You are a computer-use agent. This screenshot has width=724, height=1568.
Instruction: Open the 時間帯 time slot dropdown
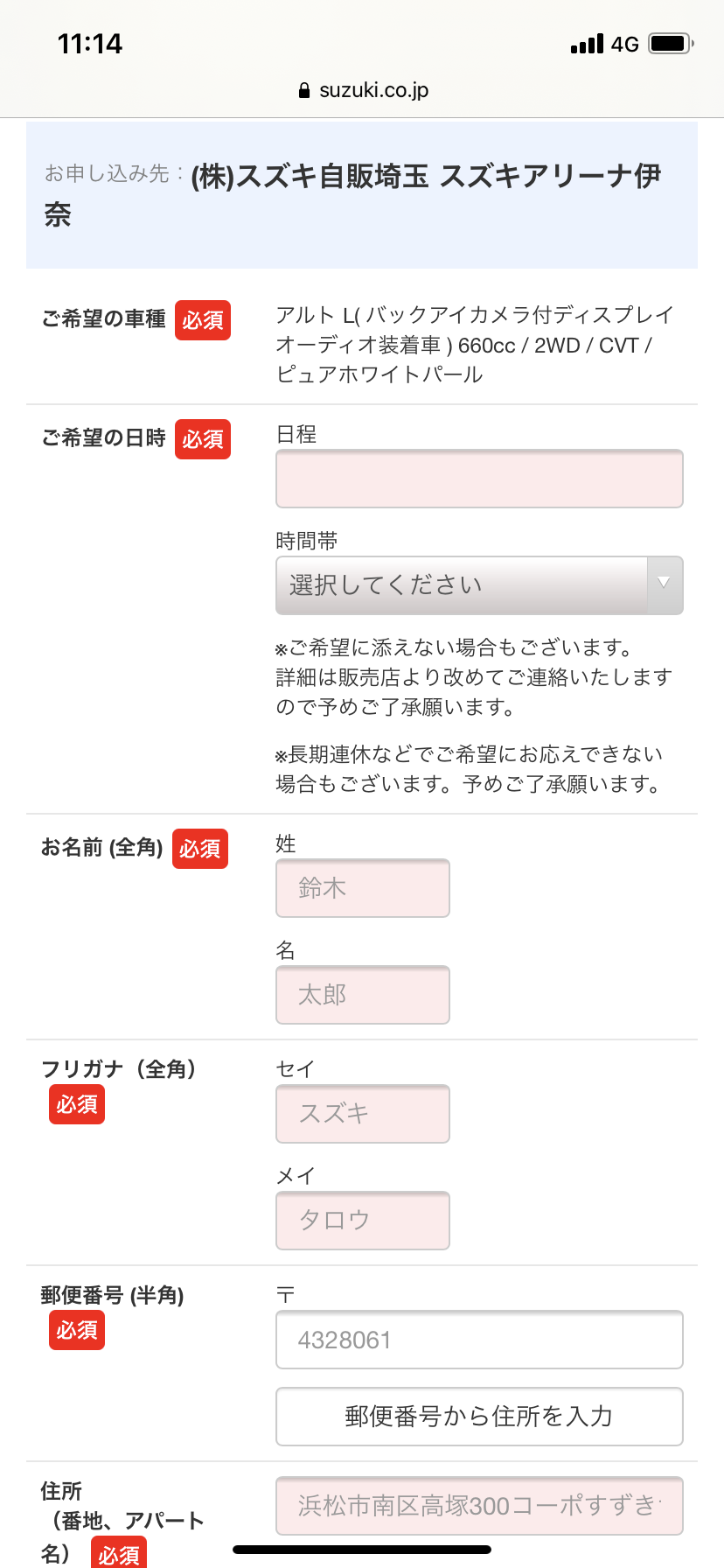click(x=479, y=585)
